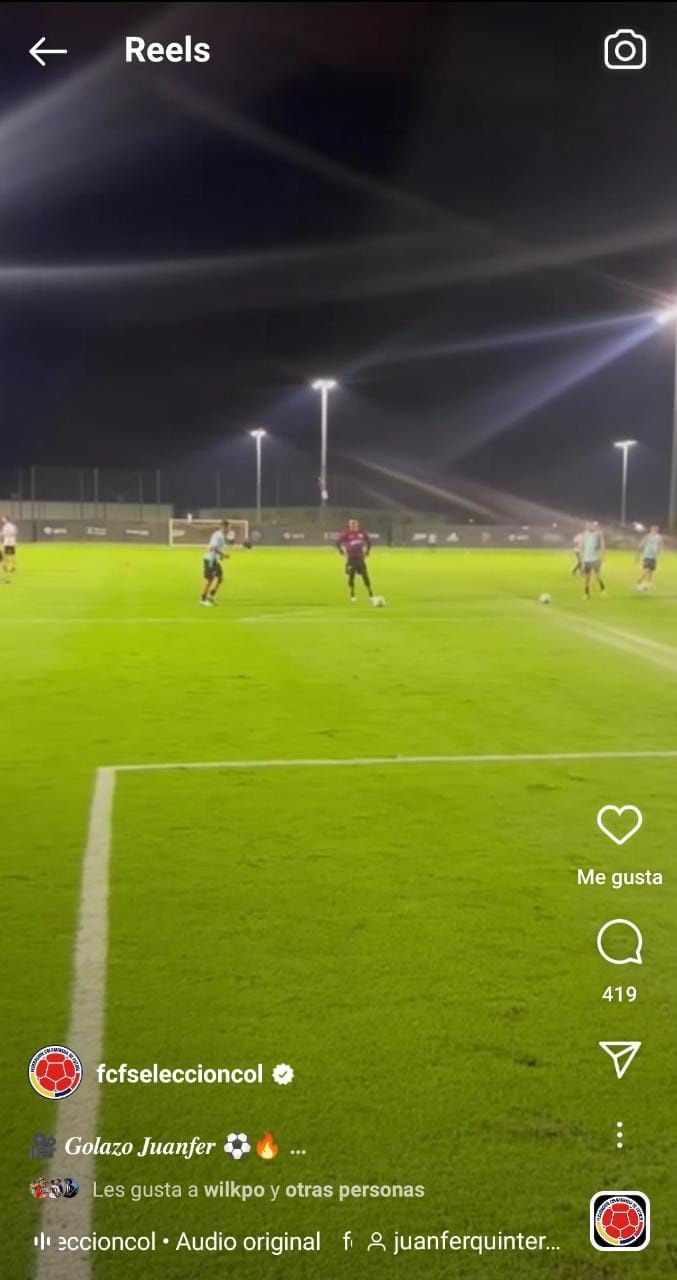View tagged user juanferquinter

[465, 1242]
